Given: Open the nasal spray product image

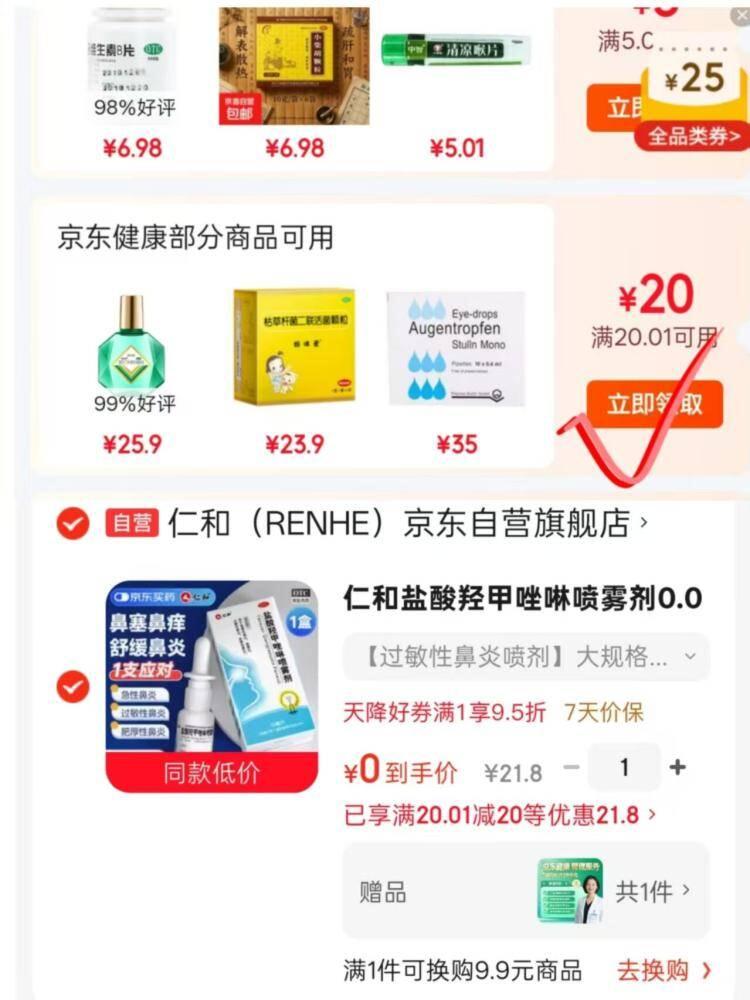Looking at the screenshot, I should click(212, 686).
